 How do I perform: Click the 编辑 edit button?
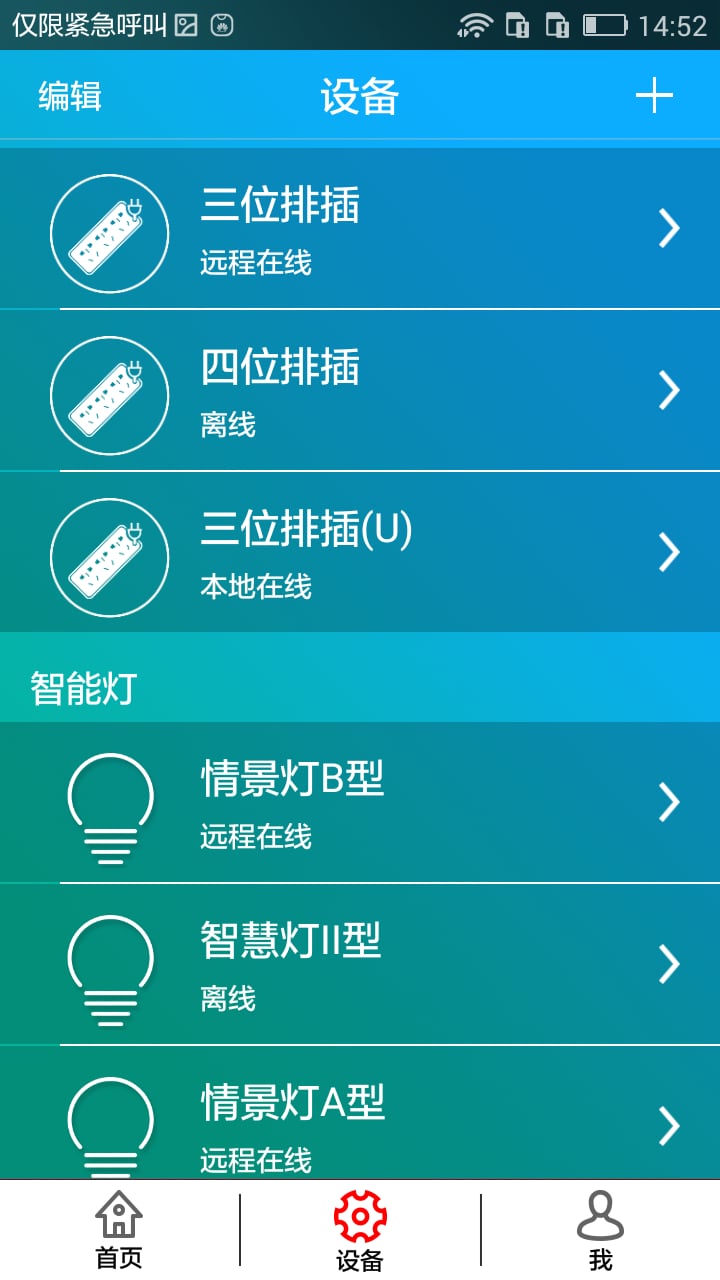click(x=68, y=96)
